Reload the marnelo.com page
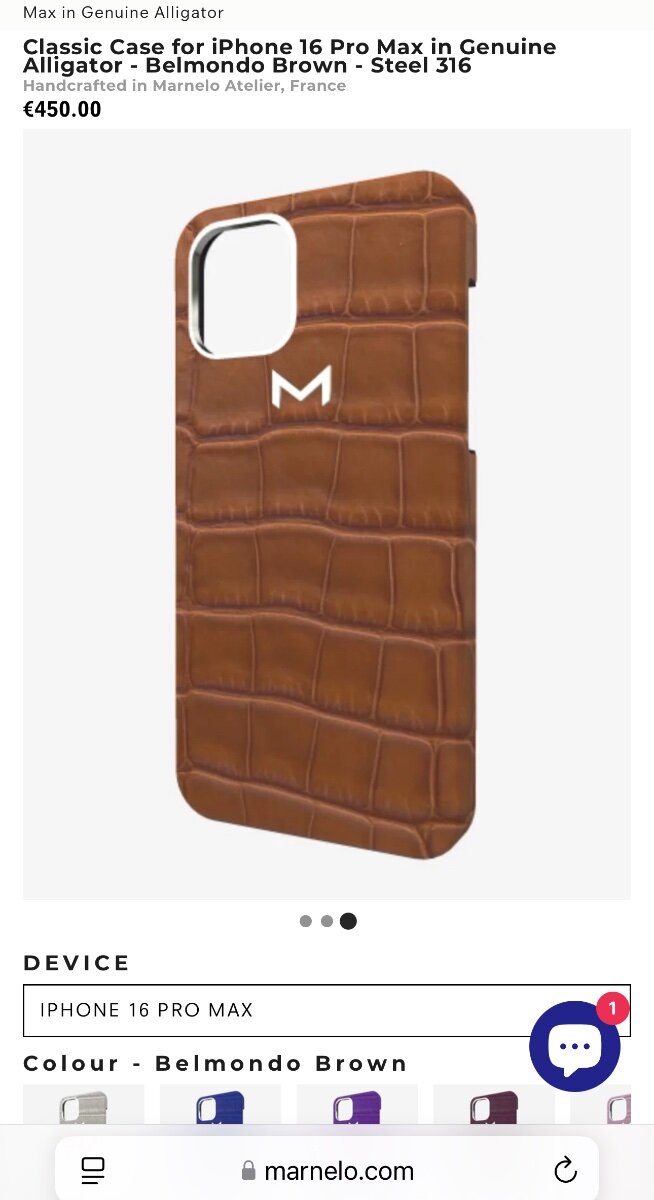 (565, 1170)
